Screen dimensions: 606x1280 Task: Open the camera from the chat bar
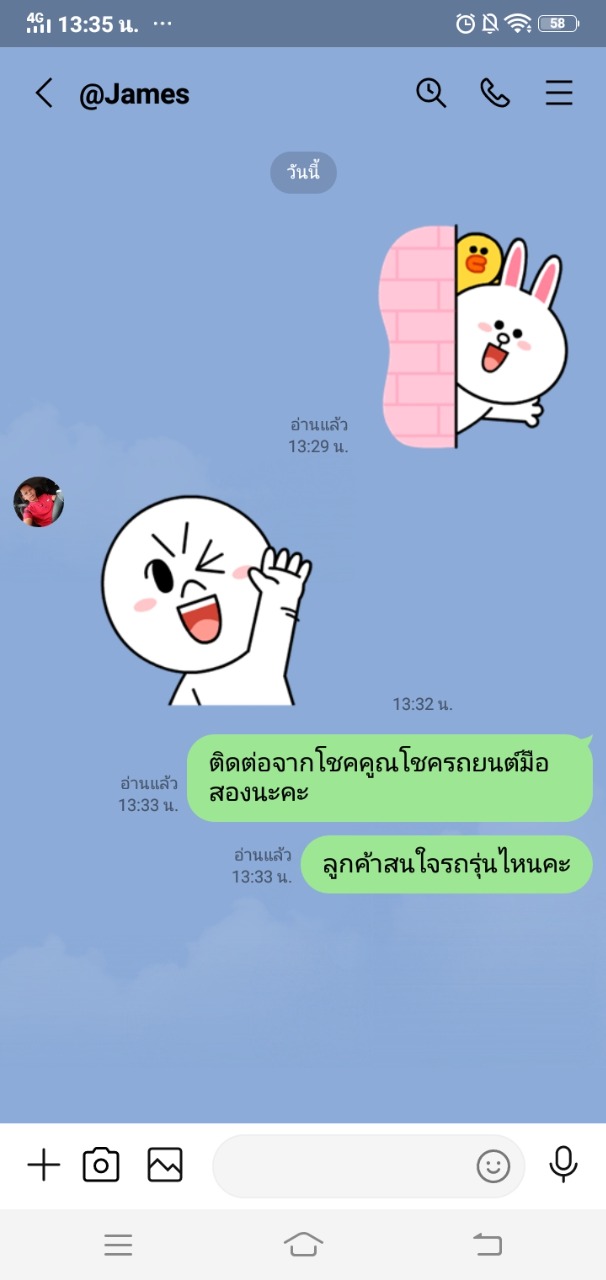point(101,1165)
